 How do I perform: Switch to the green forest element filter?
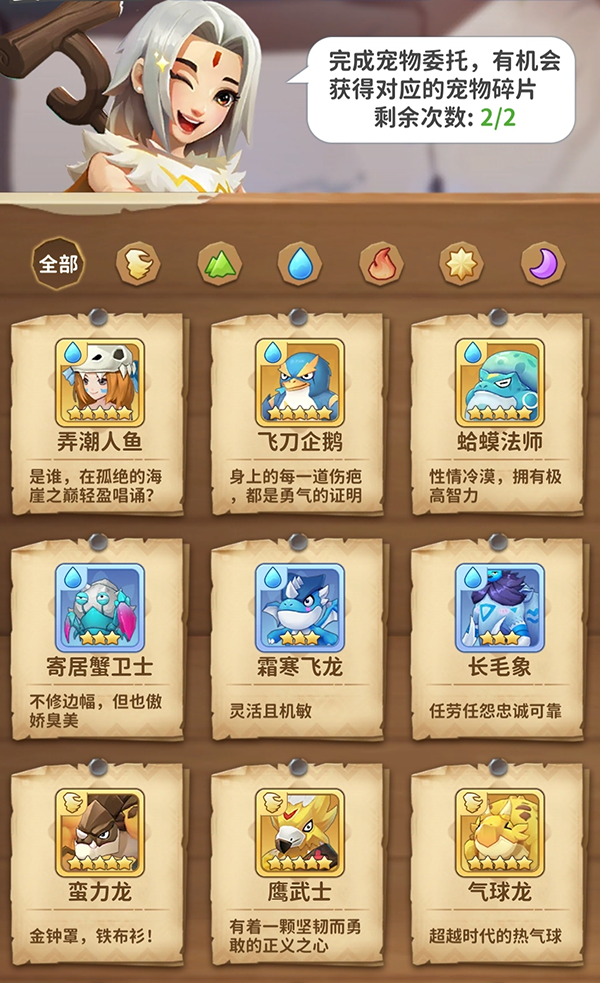(219, 264)
